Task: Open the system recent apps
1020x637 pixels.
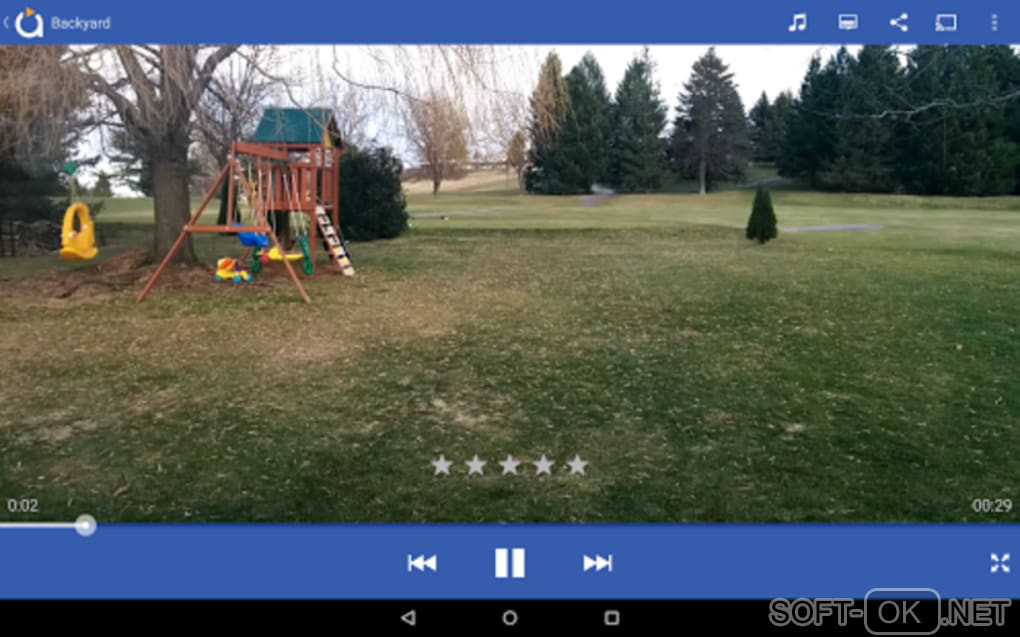Action: [x=612, y=618]
